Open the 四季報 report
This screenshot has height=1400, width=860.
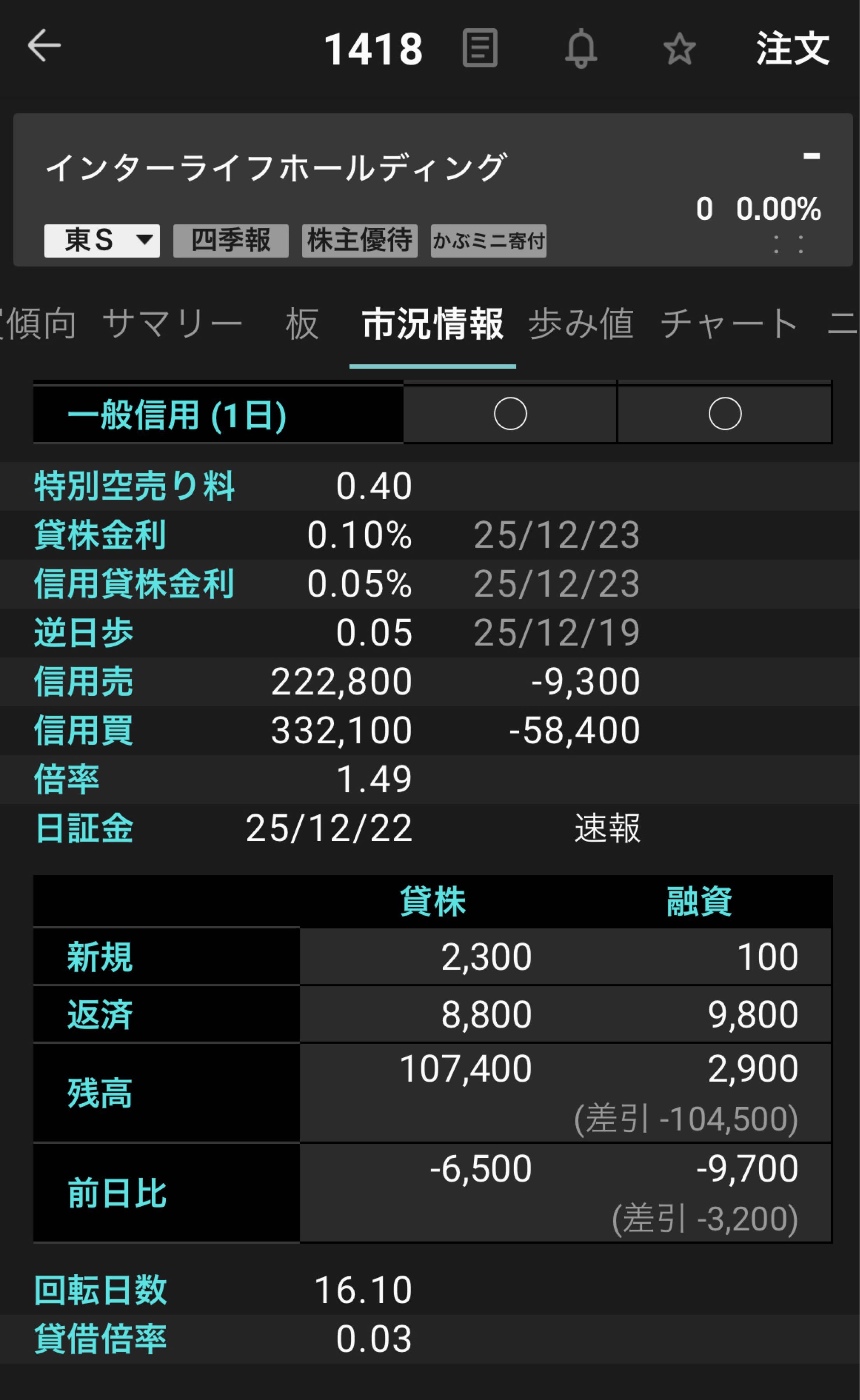click(x=231, y=241)
